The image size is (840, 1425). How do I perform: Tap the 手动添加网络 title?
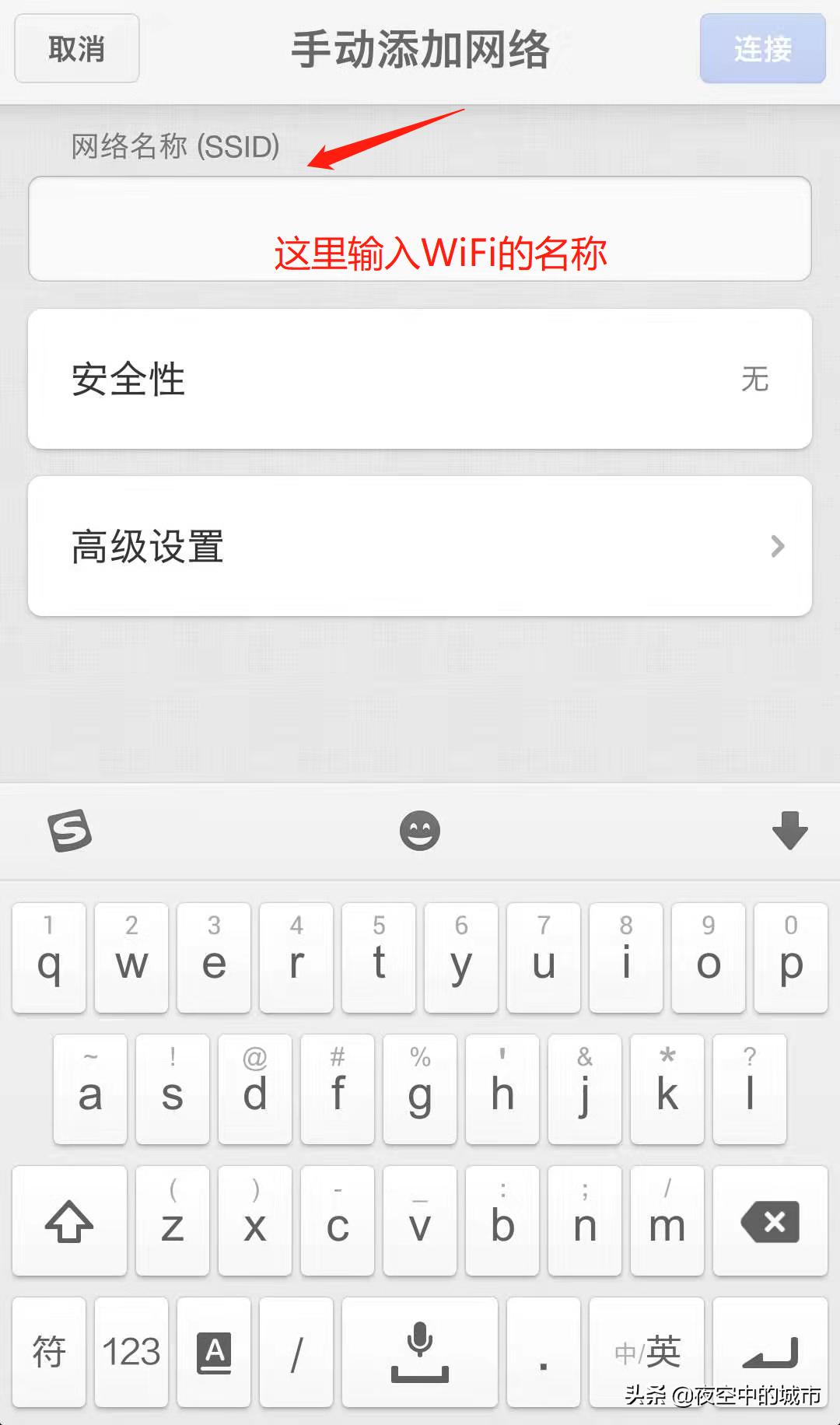pyautogui.click(x=420, y=48)
